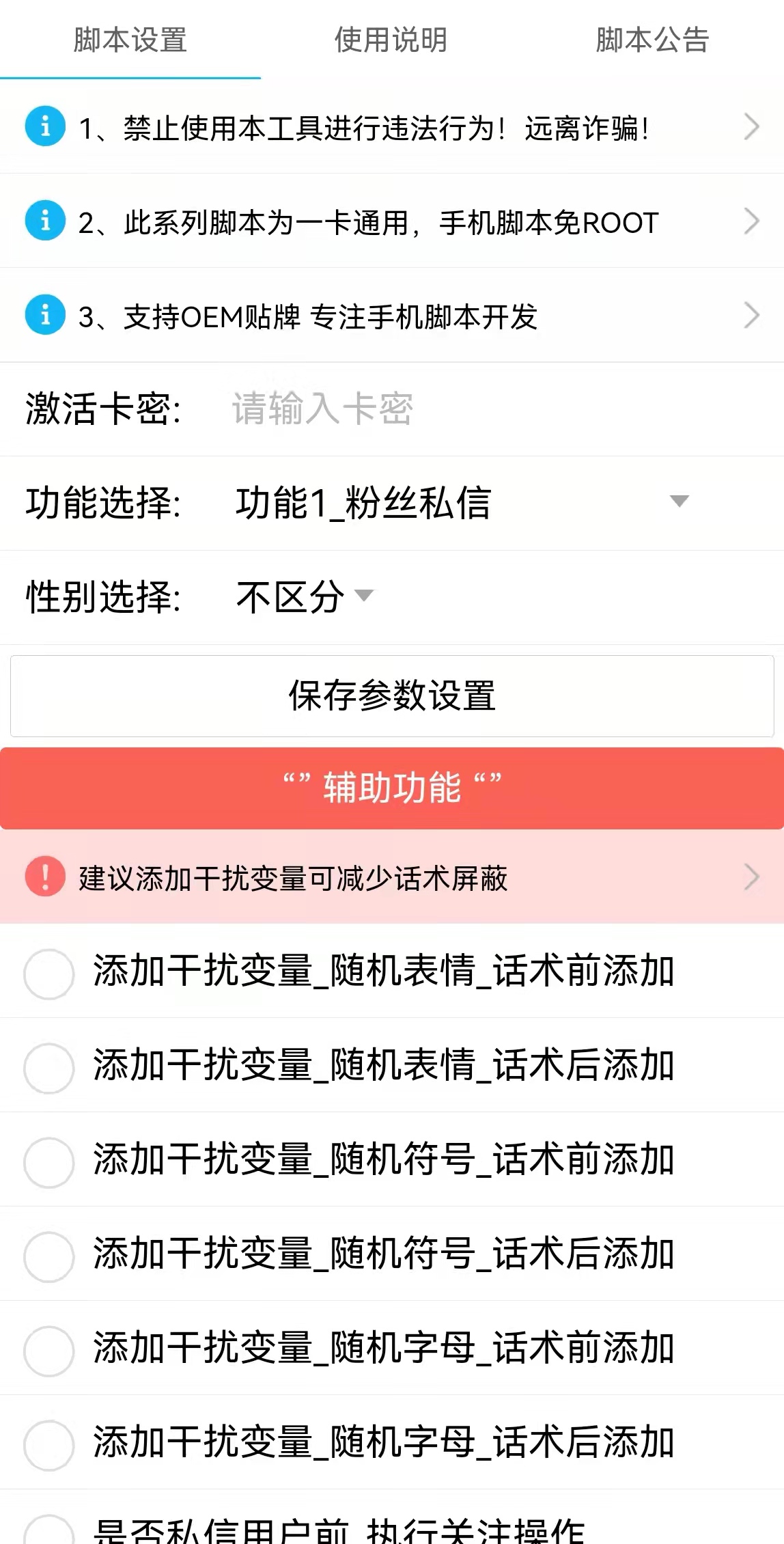The image size is (784, 1544).
Task: Open notice 2 about 一卡通用 scripts
Action: pos(391,222)
